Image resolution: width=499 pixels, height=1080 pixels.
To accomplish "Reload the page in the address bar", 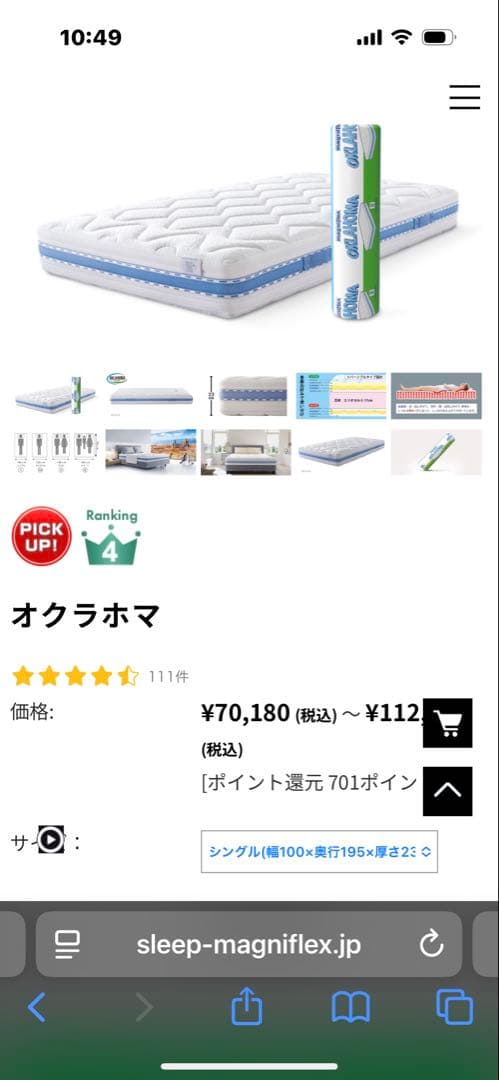I will click(431, 944).
